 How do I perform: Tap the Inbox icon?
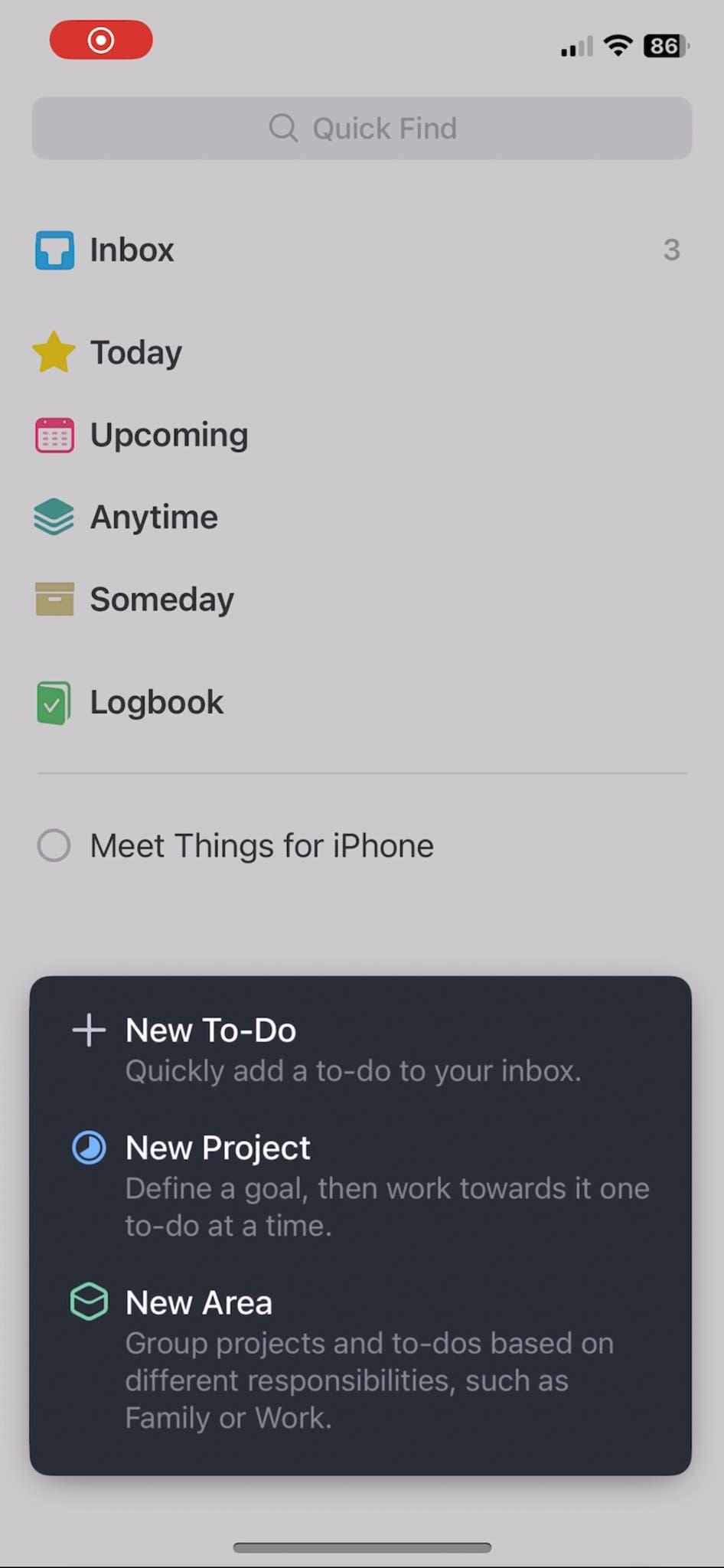click(x=54, y=250)
